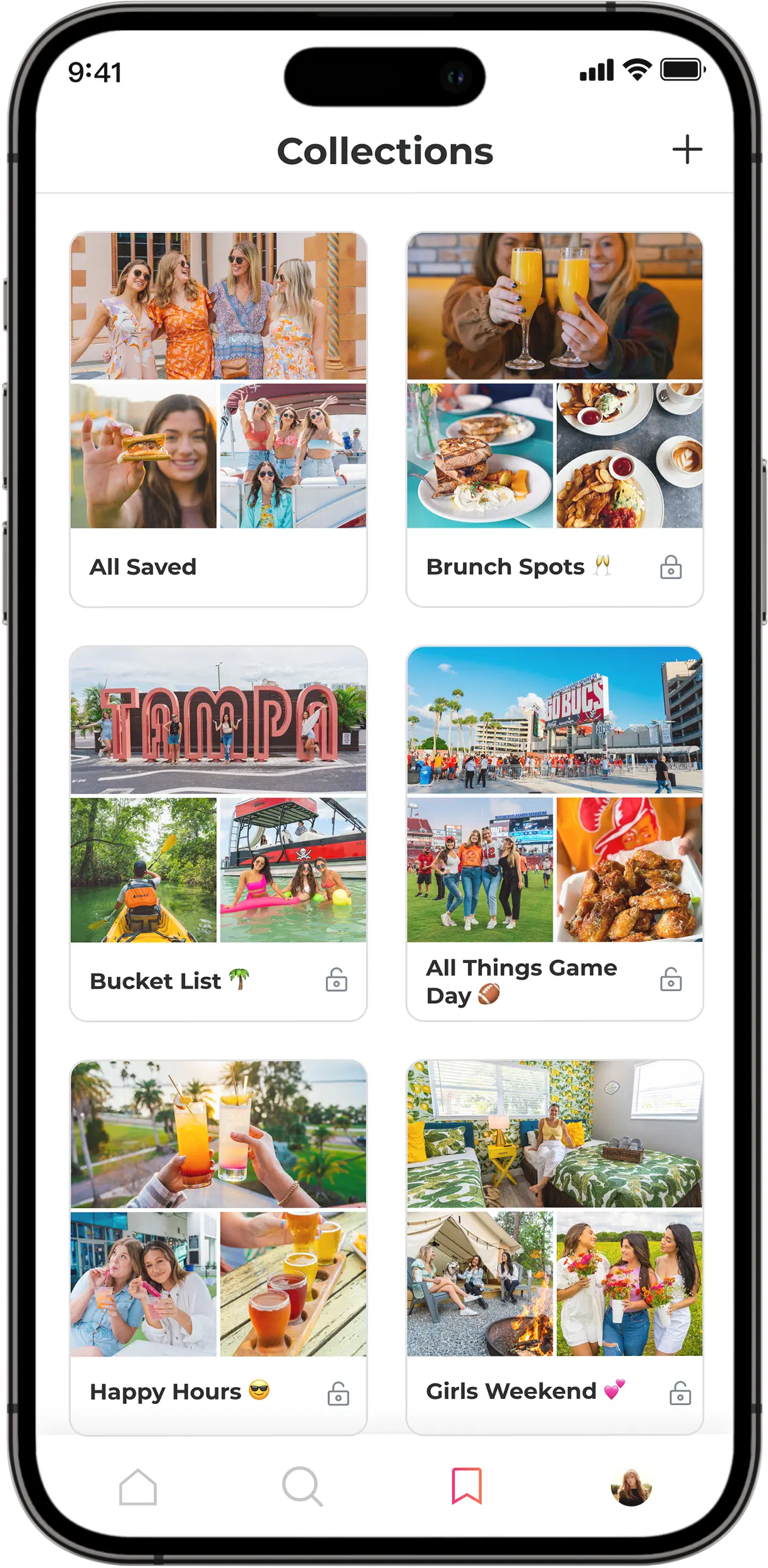Open the Girls Weekend collection
The height and width of the screenshot is (1568, 768).
point(554,1246)
